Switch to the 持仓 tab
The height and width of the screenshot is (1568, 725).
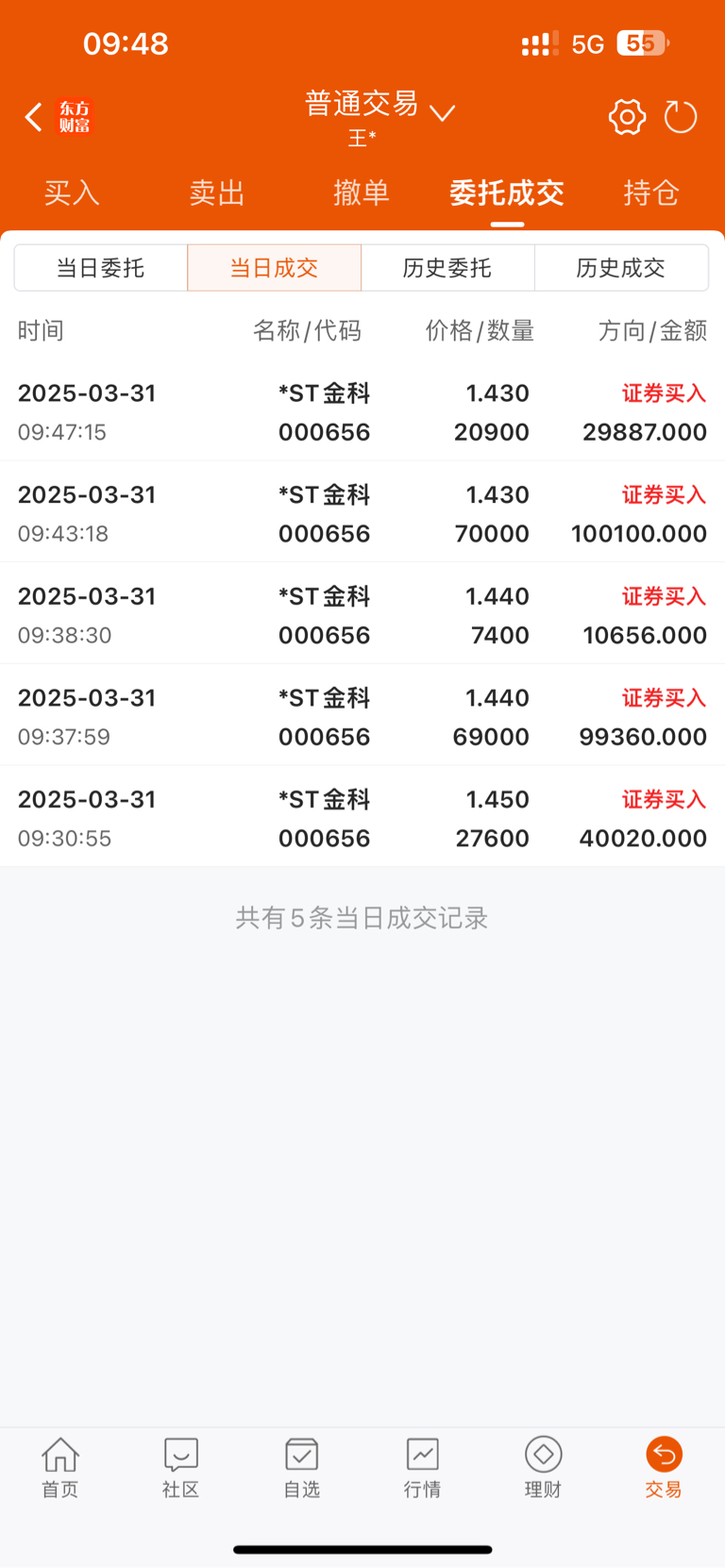click(651, 193)
